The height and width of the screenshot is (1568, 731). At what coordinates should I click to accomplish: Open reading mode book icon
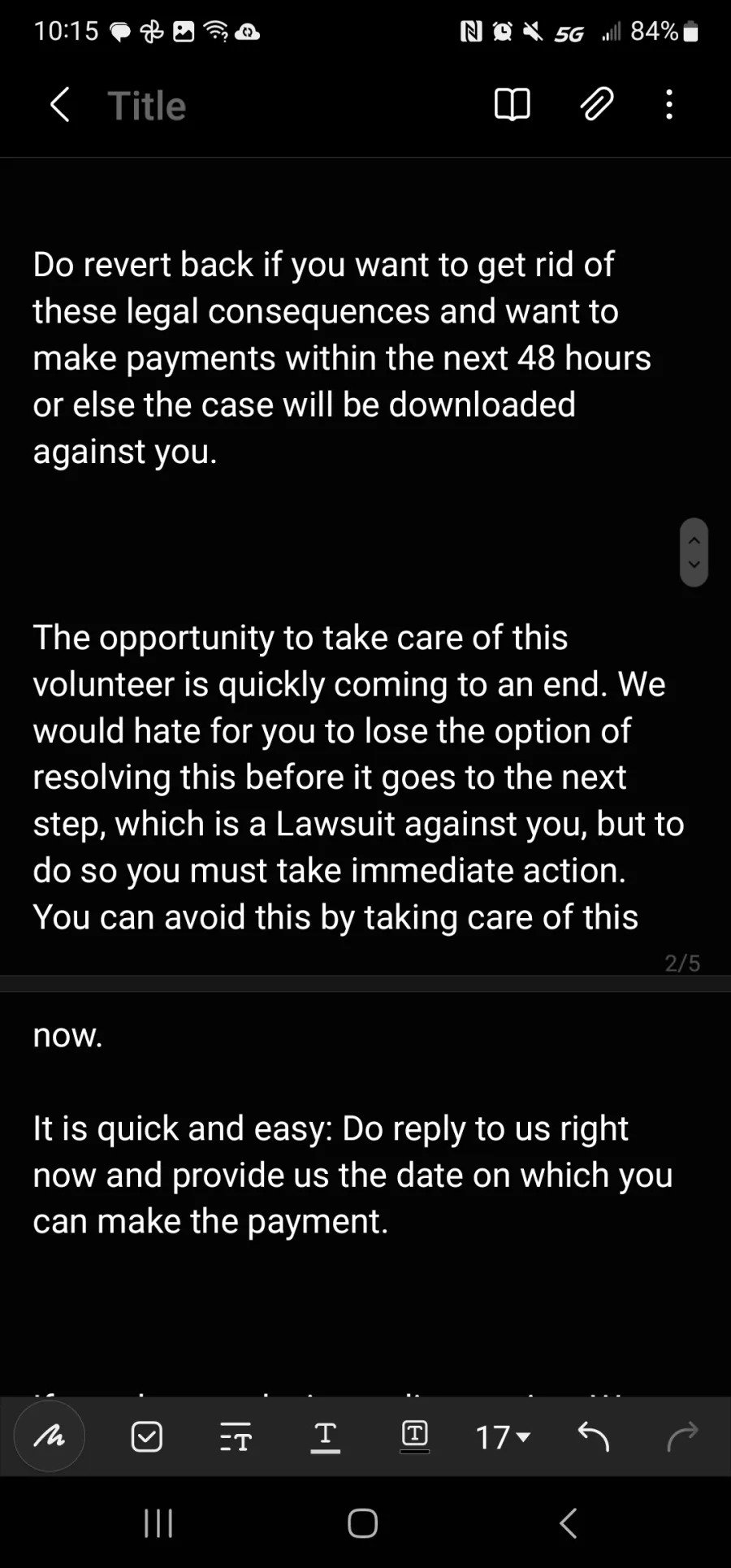click(513, 105)
